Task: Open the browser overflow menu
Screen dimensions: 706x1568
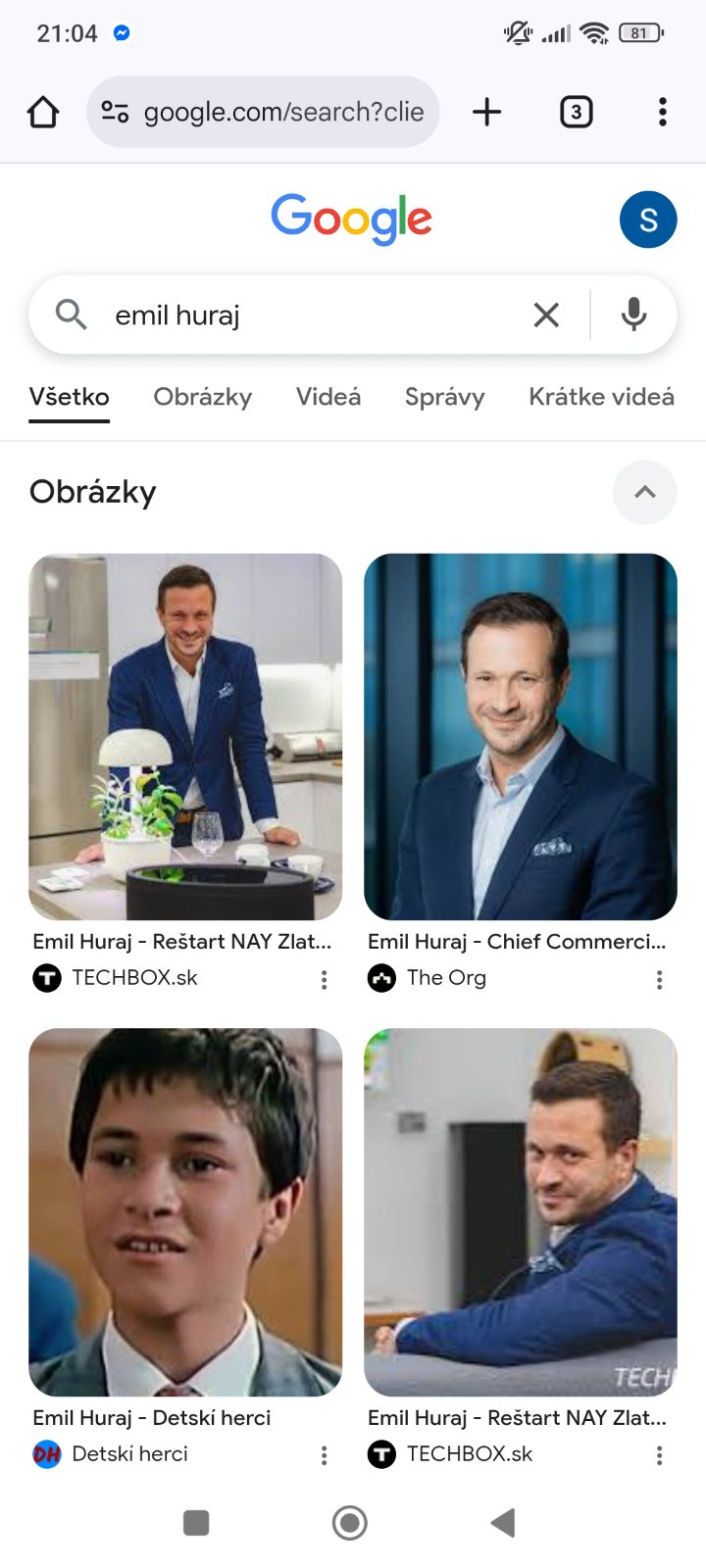Action: (663, 113)
